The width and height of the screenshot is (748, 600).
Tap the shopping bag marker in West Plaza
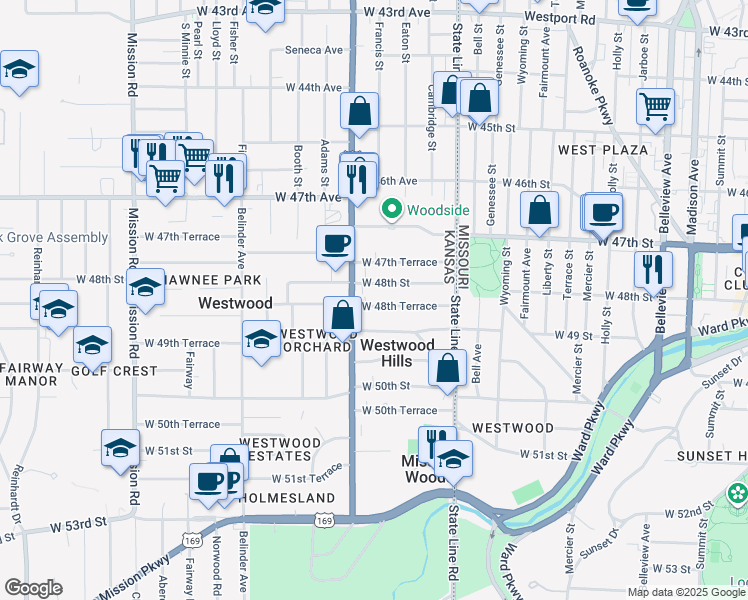[x=539, y=210]
